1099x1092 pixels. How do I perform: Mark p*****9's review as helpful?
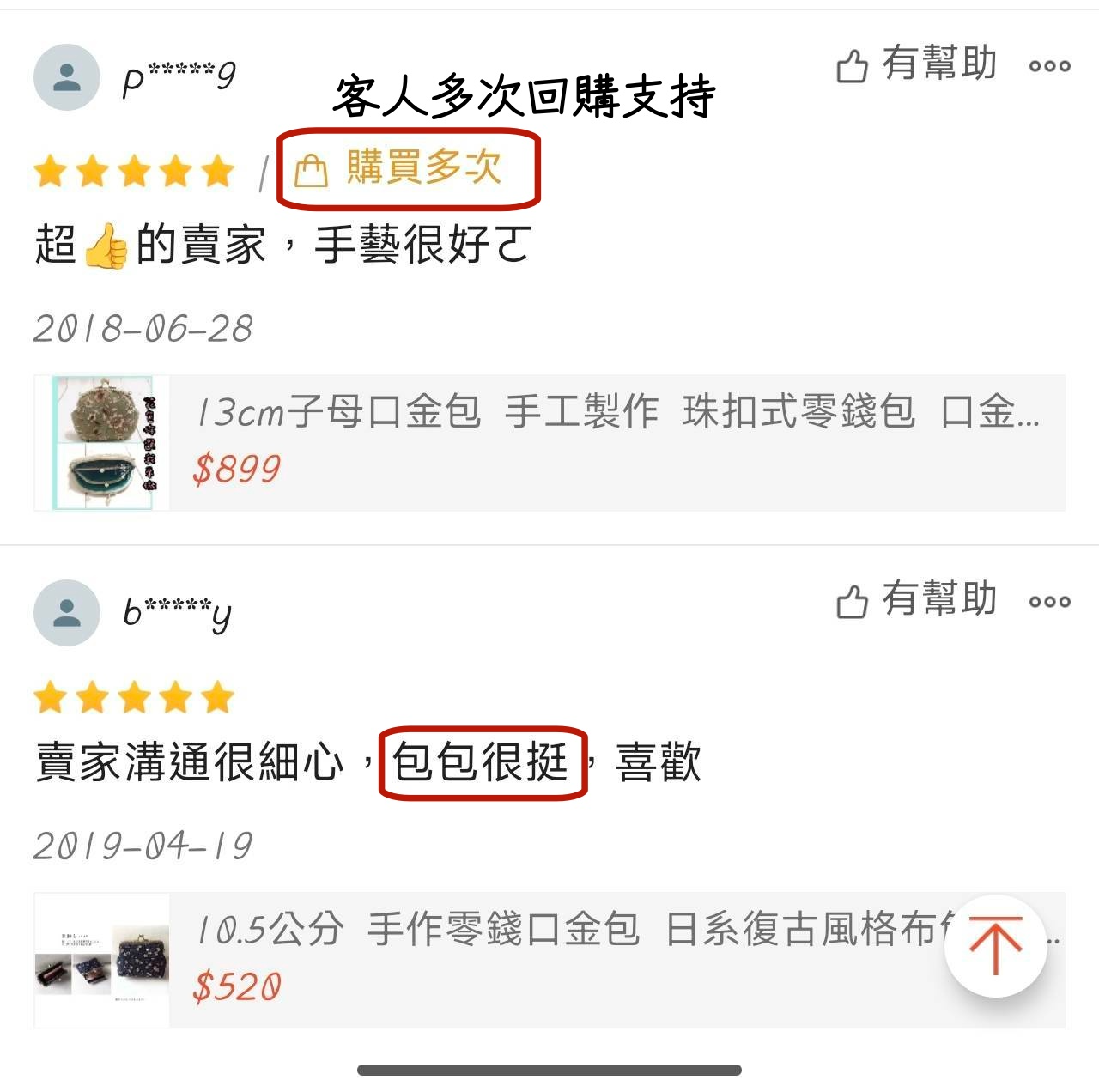coord(916,65)
